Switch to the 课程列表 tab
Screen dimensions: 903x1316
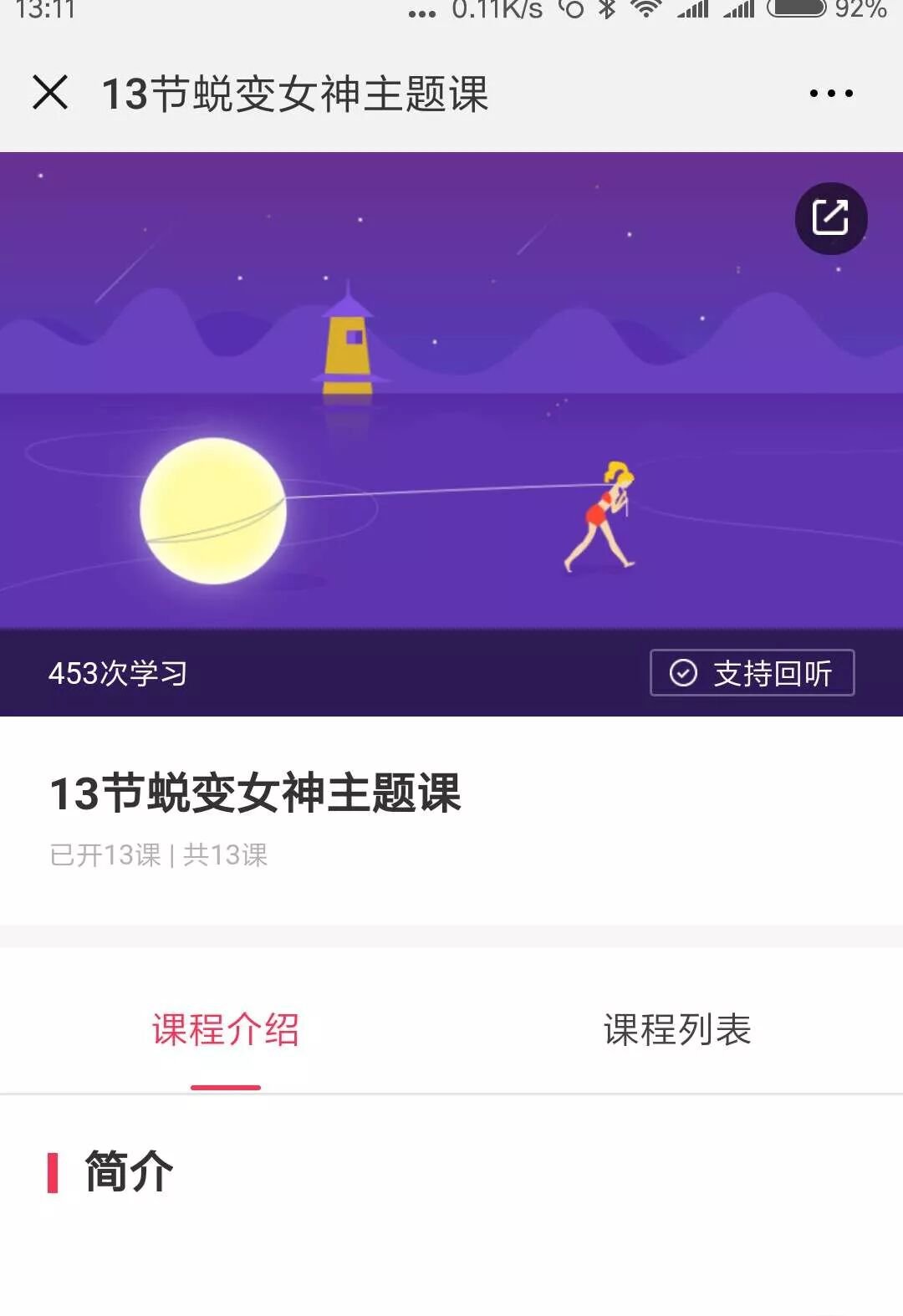677,1029
